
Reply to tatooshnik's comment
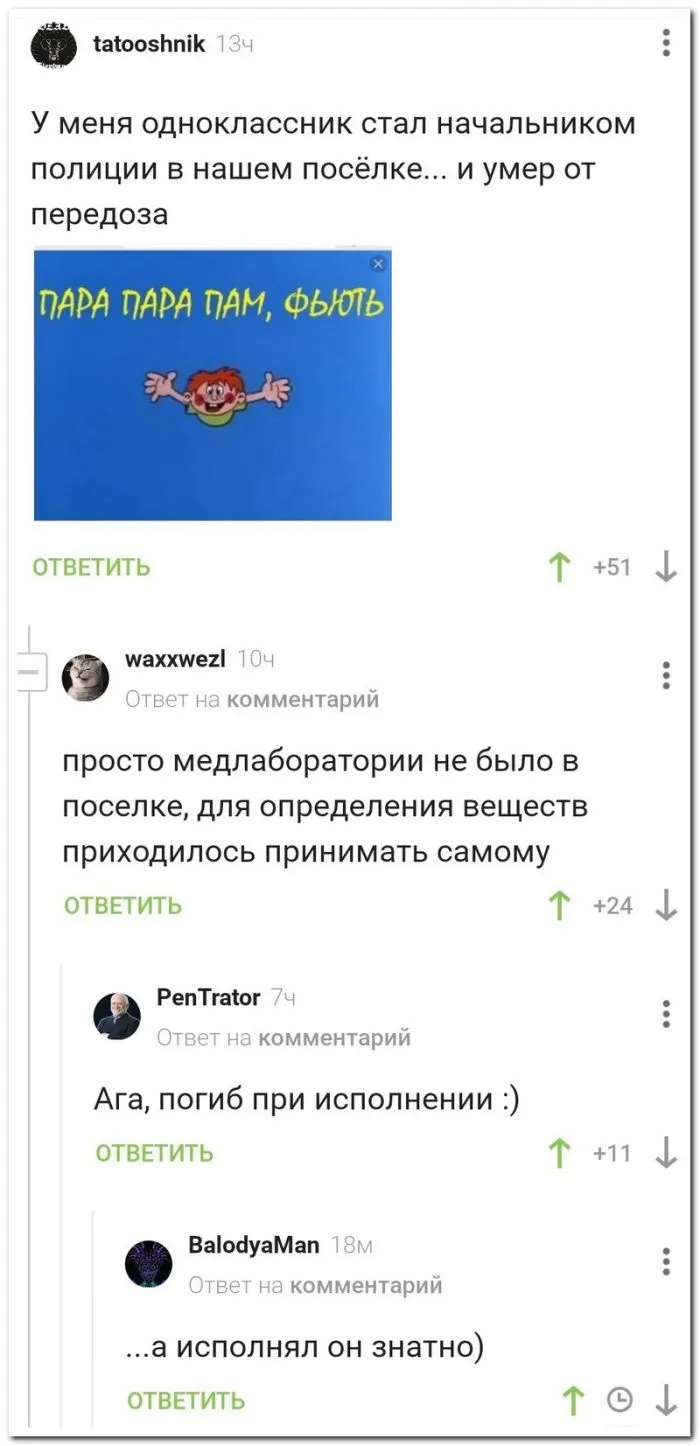(x=92, y=568)
